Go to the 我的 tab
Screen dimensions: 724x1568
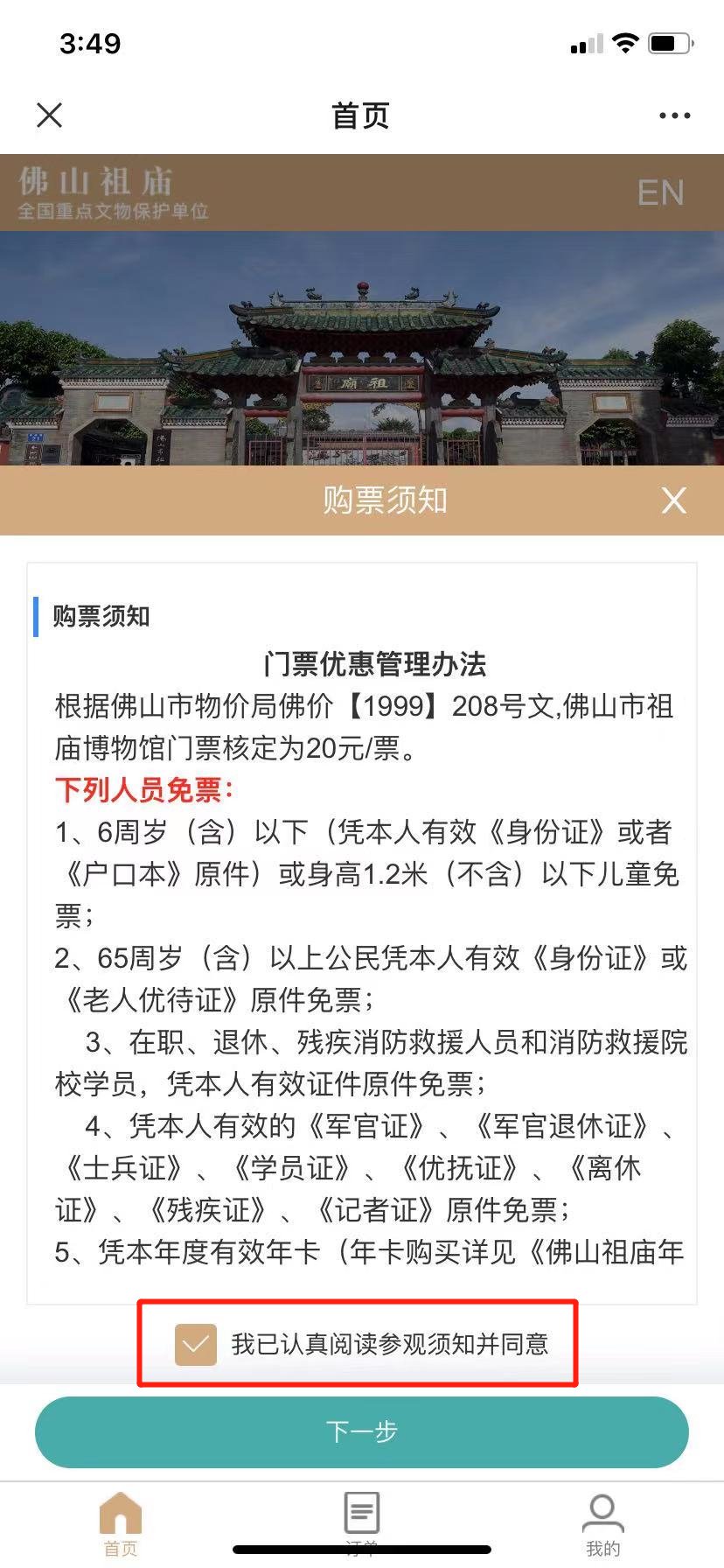602,1522
